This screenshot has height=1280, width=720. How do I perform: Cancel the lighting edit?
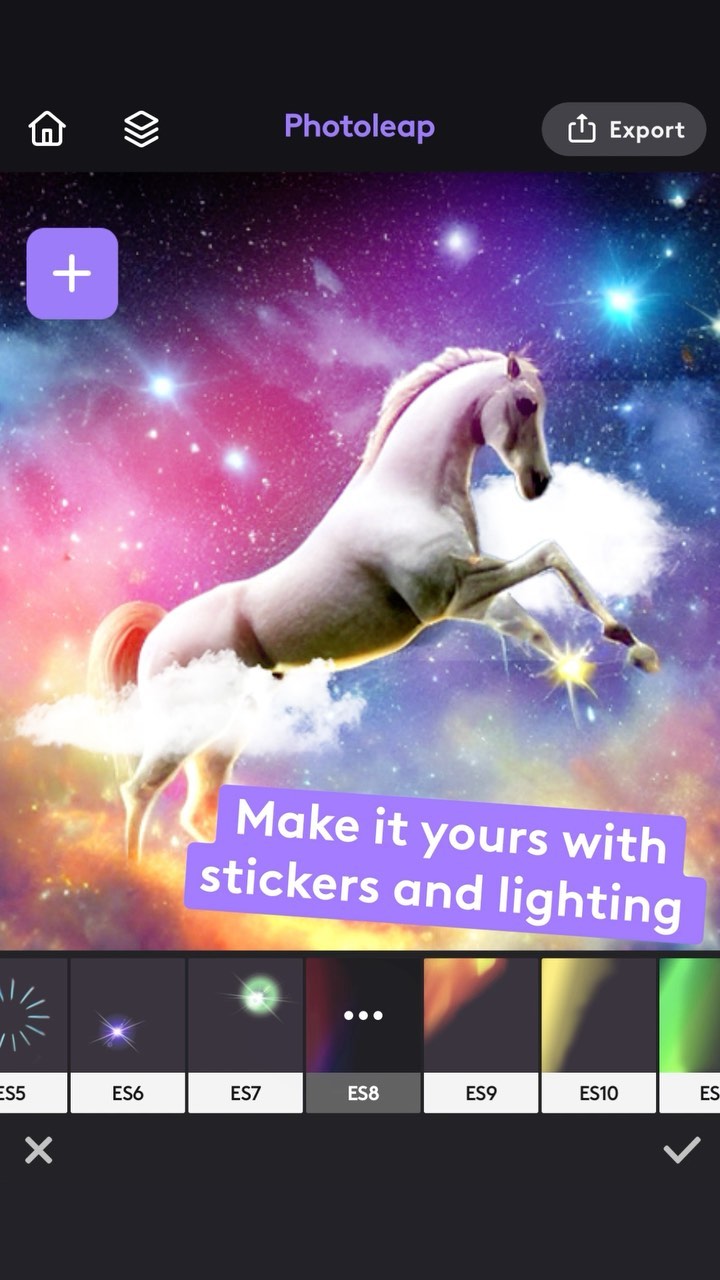click(x=38, y=1151)
